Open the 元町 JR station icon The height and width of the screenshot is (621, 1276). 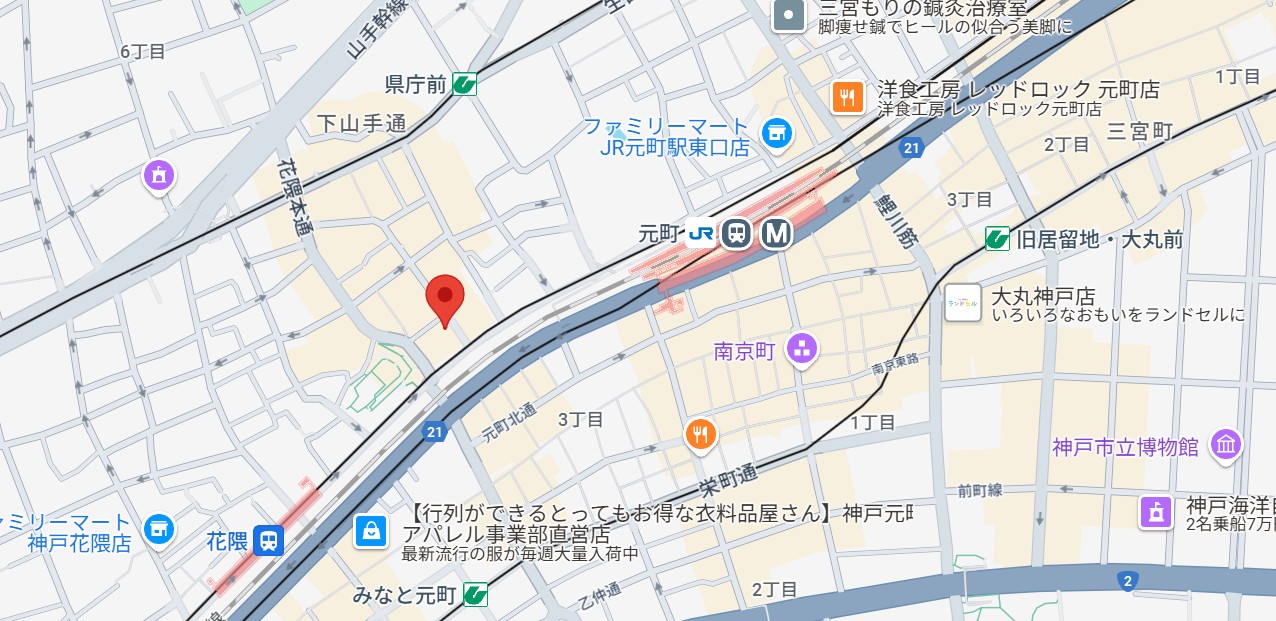click(x=700, y=233)
